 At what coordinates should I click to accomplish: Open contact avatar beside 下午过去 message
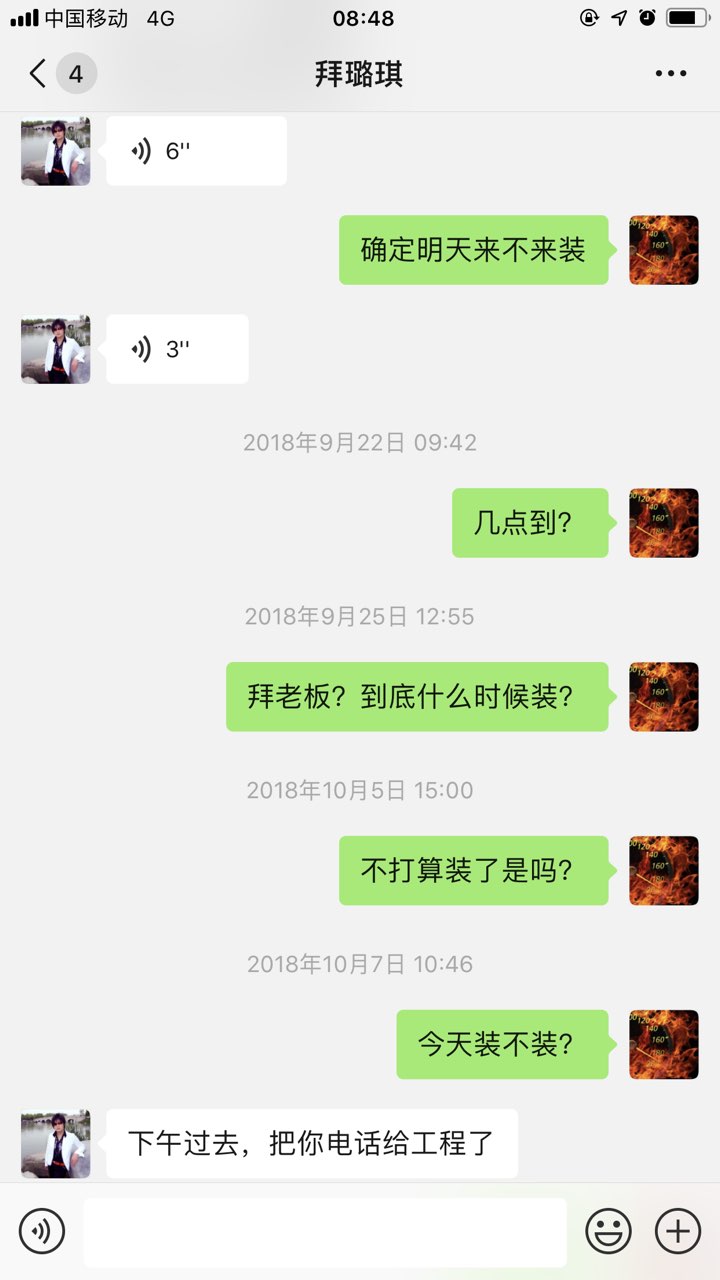coord(56,1143)
